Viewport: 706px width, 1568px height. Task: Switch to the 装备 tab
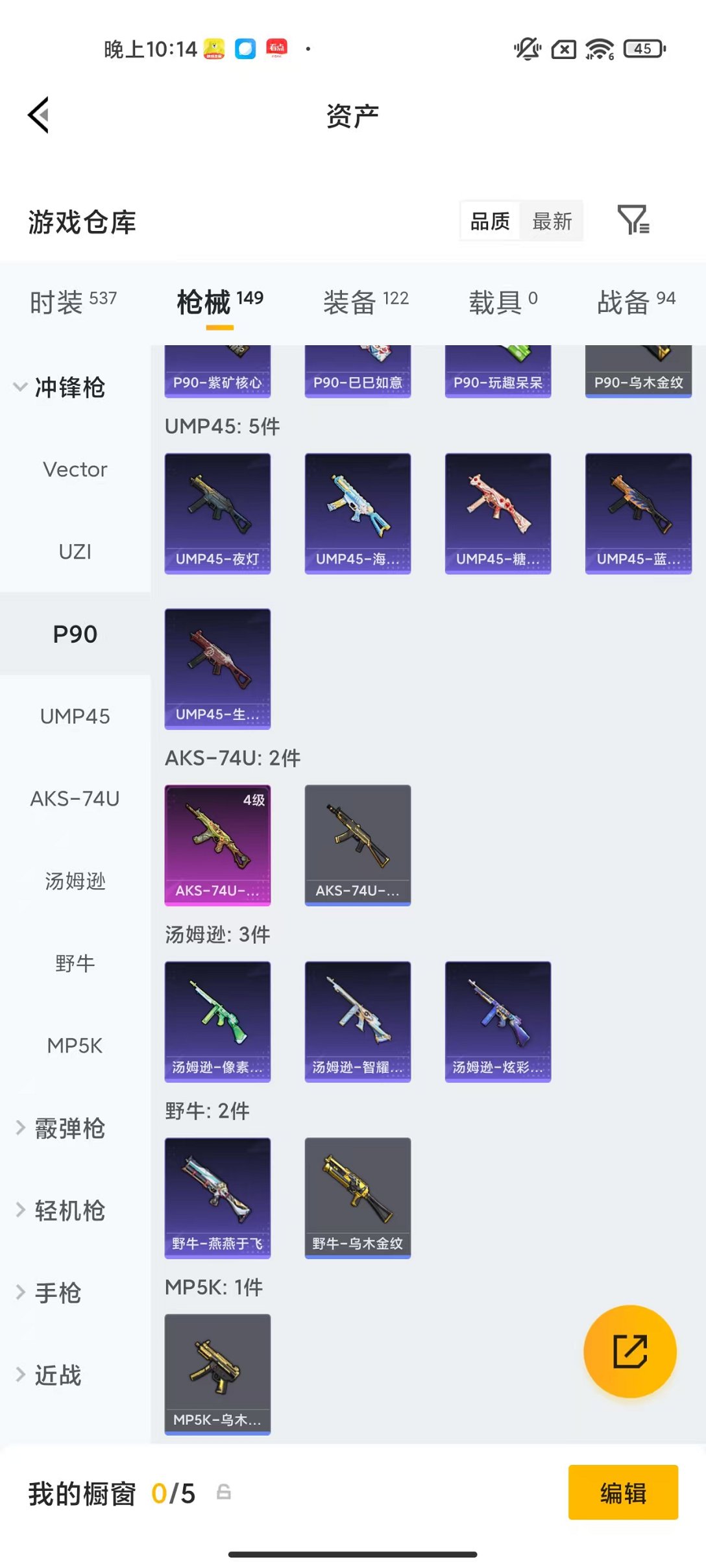365,302
